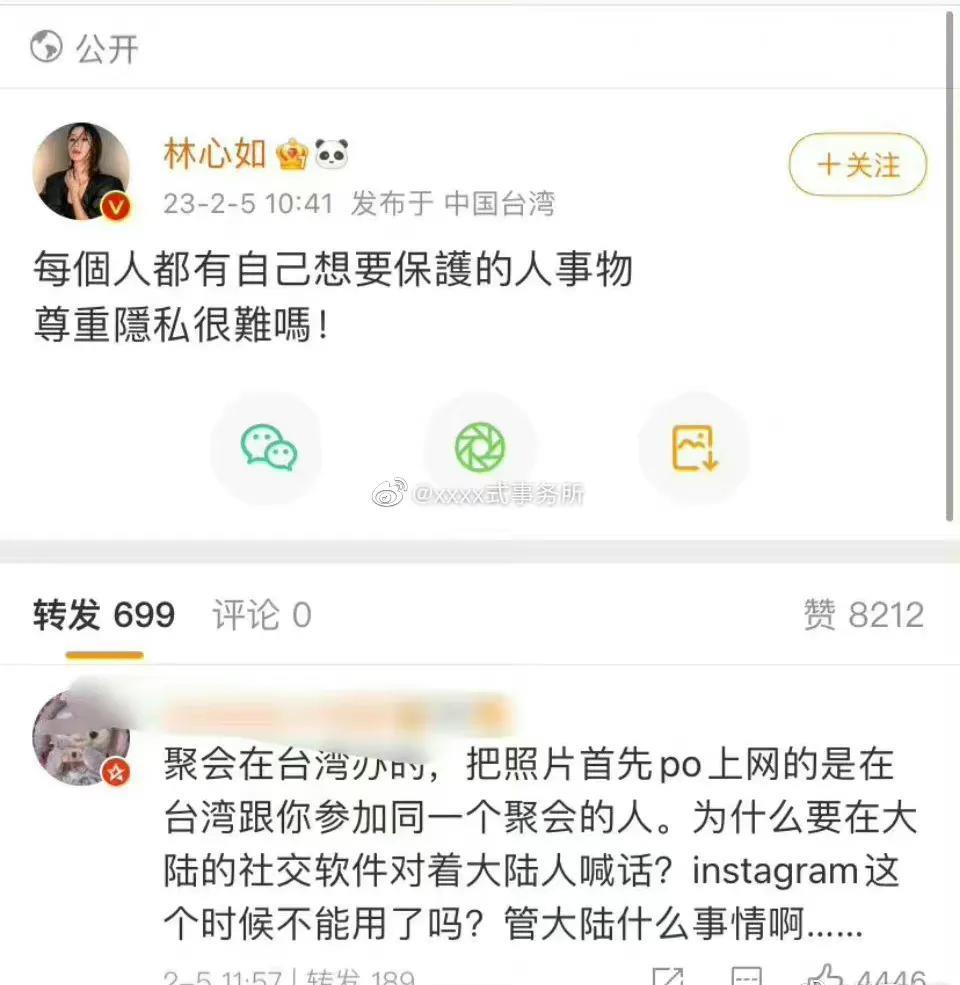Share the post to WeChat Moments
The width and height of the screenshot is (960, 985).
point(480,448)
